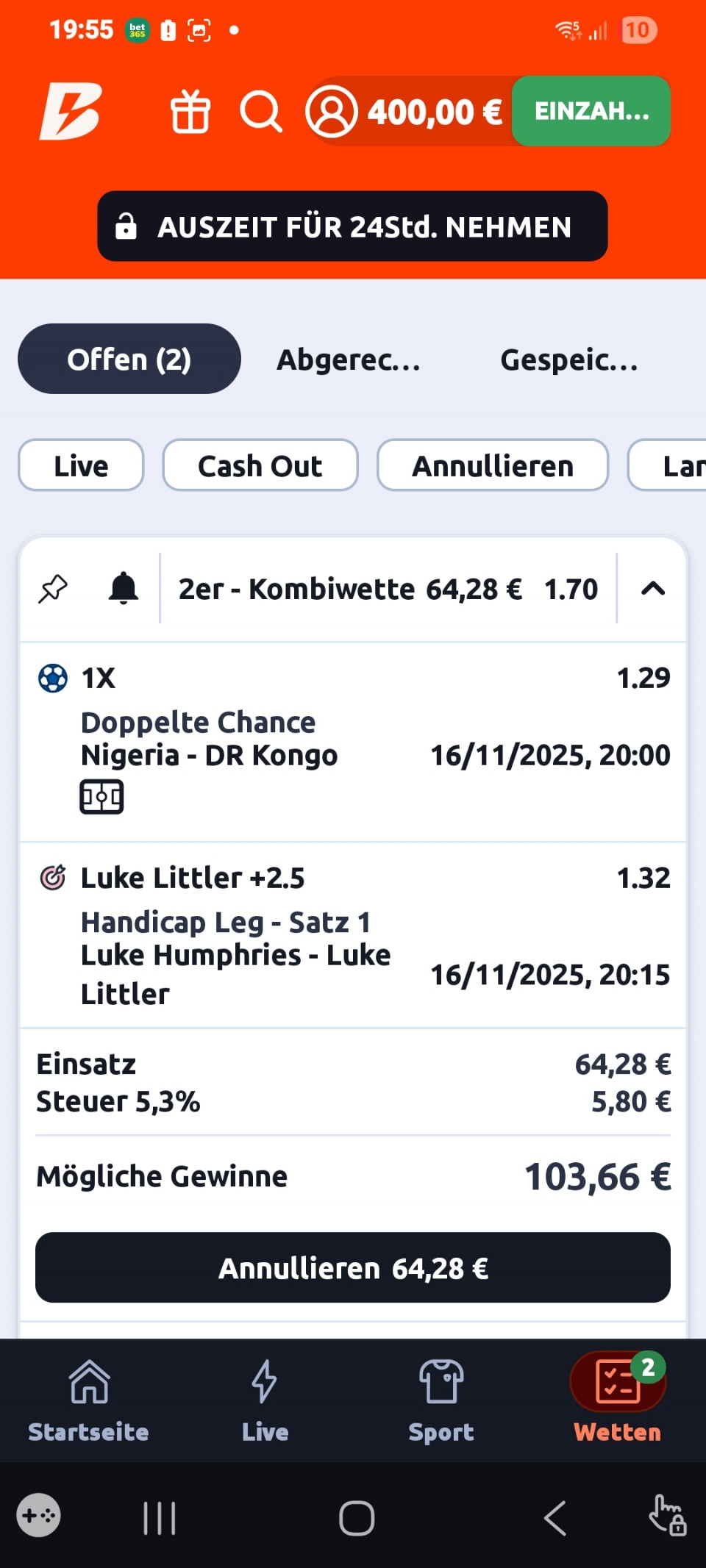This screenshot has height=1568, width=706.
Task: Open match tracker for Nigeria - DR Kongo
Action: pos(101,797)
